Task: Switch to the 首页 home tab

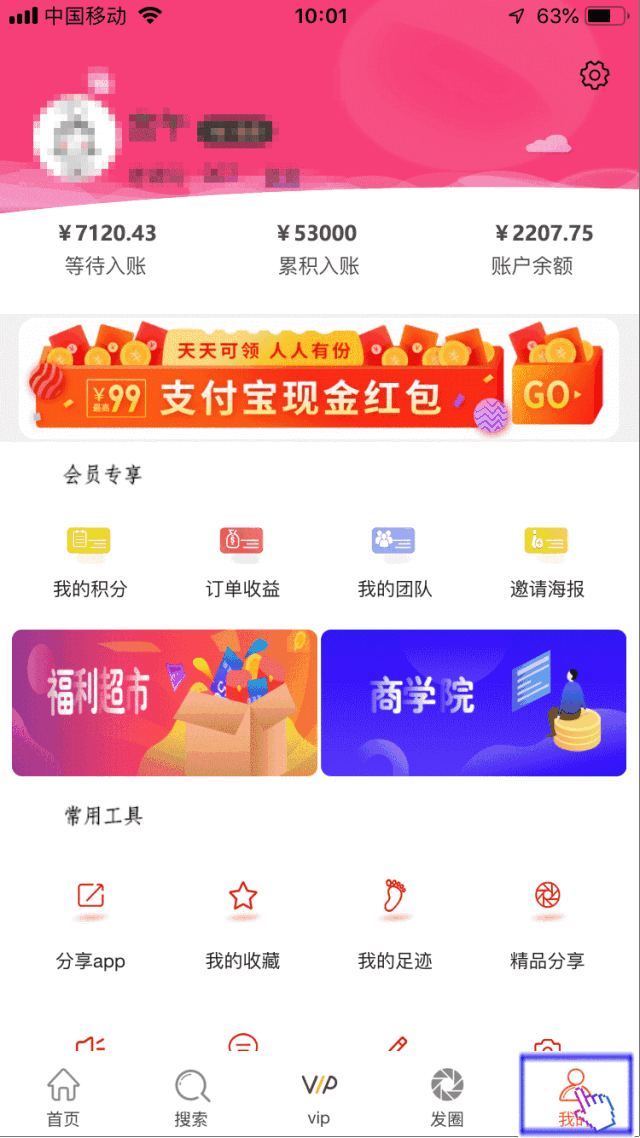Action: (63, 1096)
